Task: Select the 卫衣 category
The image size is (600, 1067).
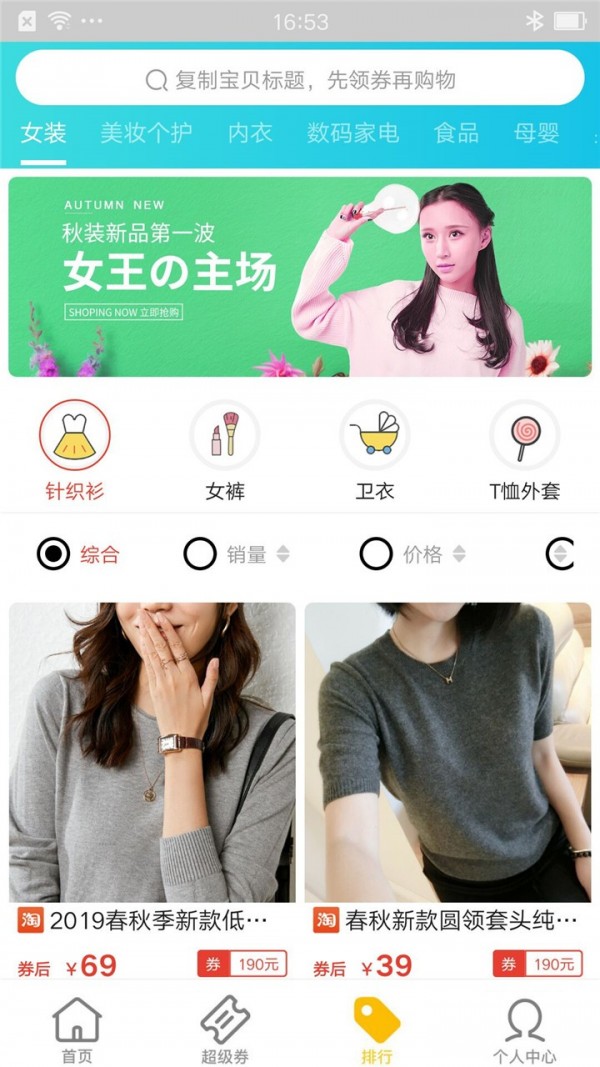Action: click(375, 450)
